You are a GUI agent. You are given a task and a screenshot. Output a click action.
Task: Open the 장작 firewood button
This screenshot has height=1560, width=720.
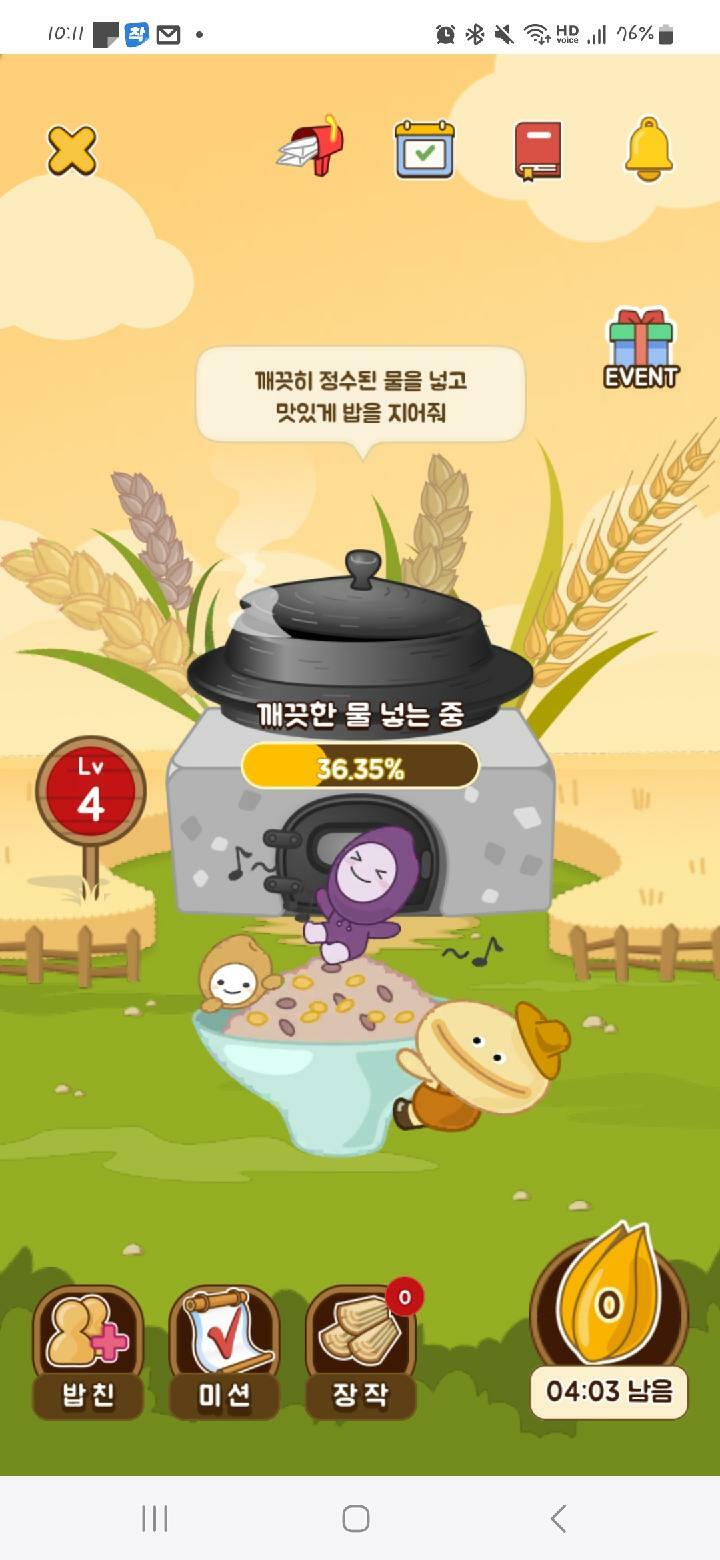[360, 1352]
